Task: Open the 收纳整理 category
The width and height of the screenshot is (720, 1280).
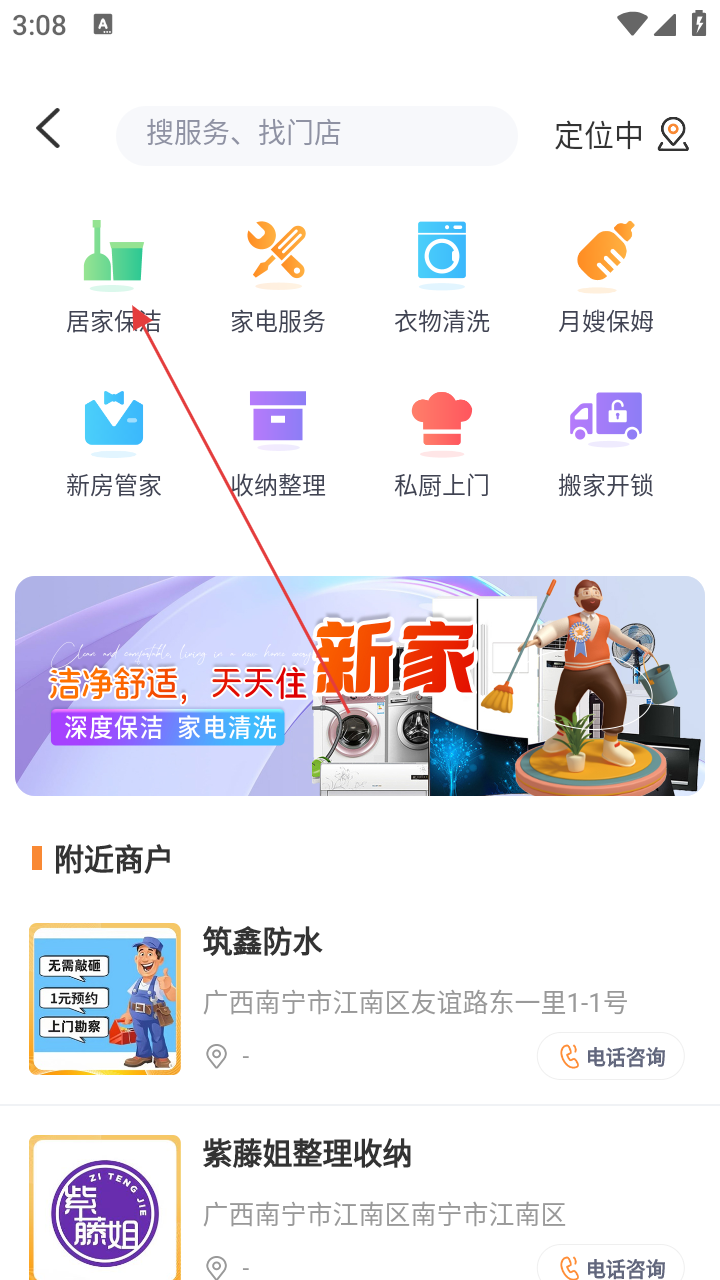Action: click(x=277, y=442)
